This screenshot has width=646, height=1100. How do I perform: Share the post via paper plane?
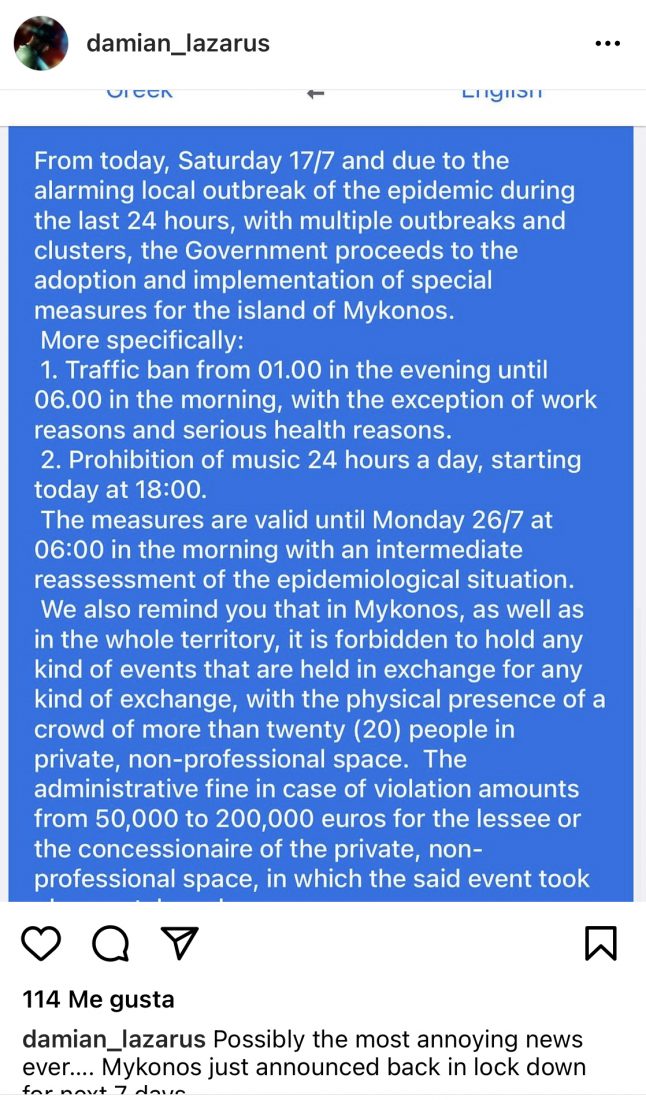click(180, 943)
